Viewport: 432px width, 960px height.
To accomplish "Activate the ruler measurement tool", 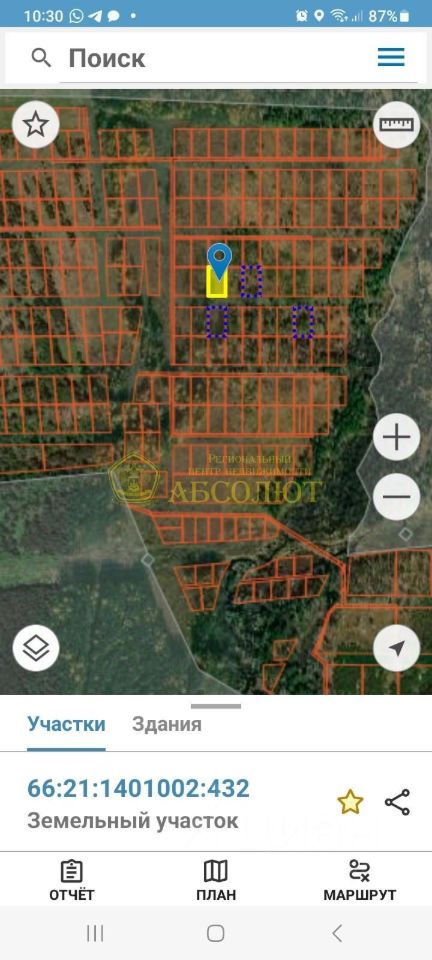I will tap(397, 124).
